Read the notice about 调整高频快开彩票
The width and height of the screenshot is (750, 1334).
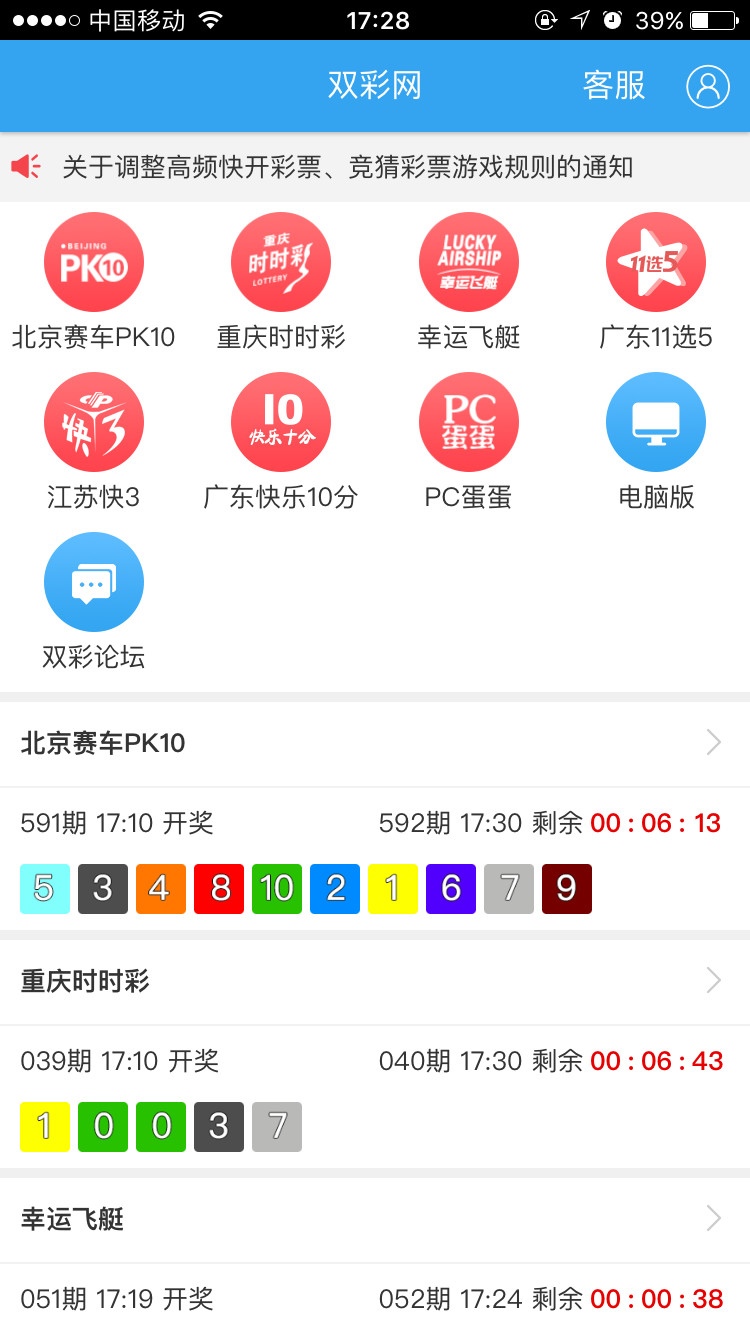click(347, 167)
